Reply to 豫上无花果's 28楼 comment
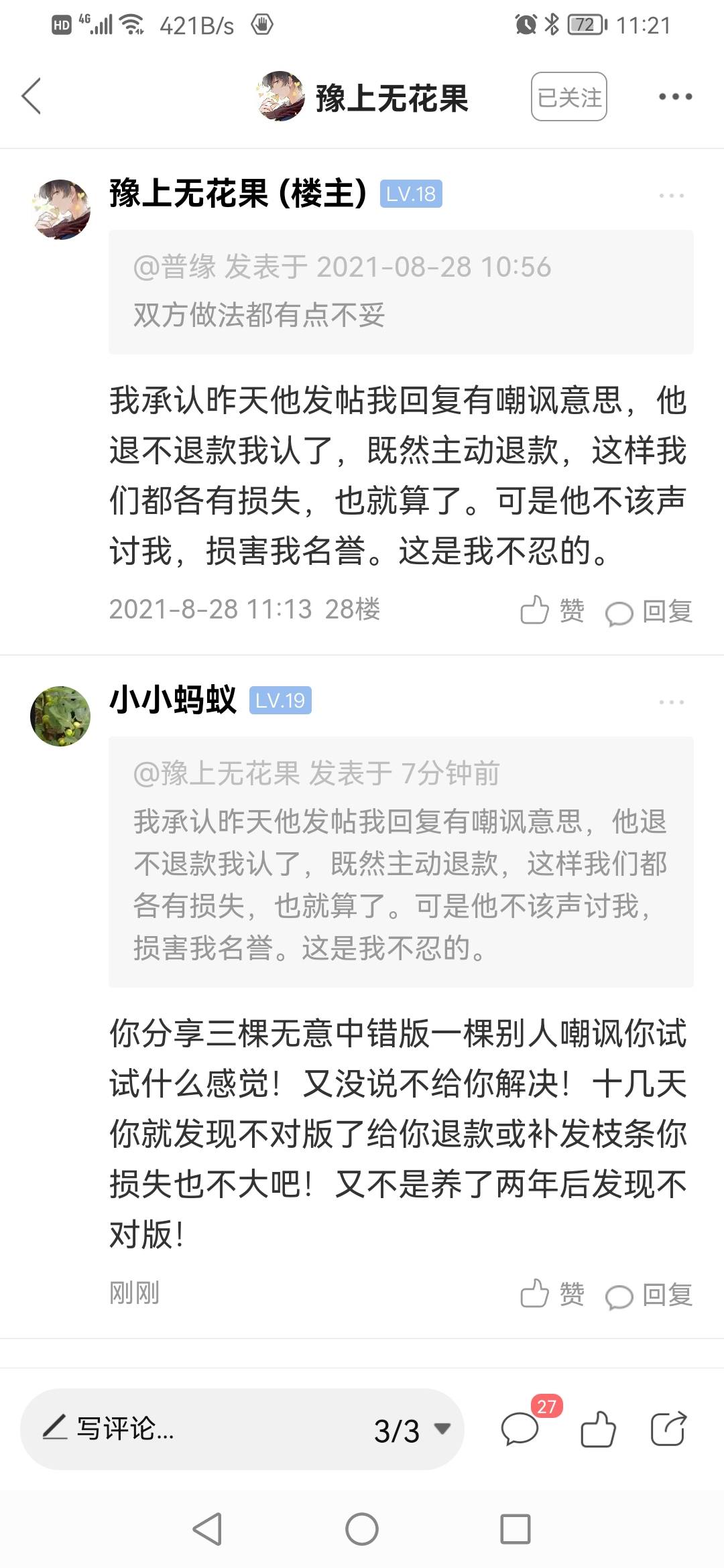This screenshot has width=724, height=1568. 649,611
